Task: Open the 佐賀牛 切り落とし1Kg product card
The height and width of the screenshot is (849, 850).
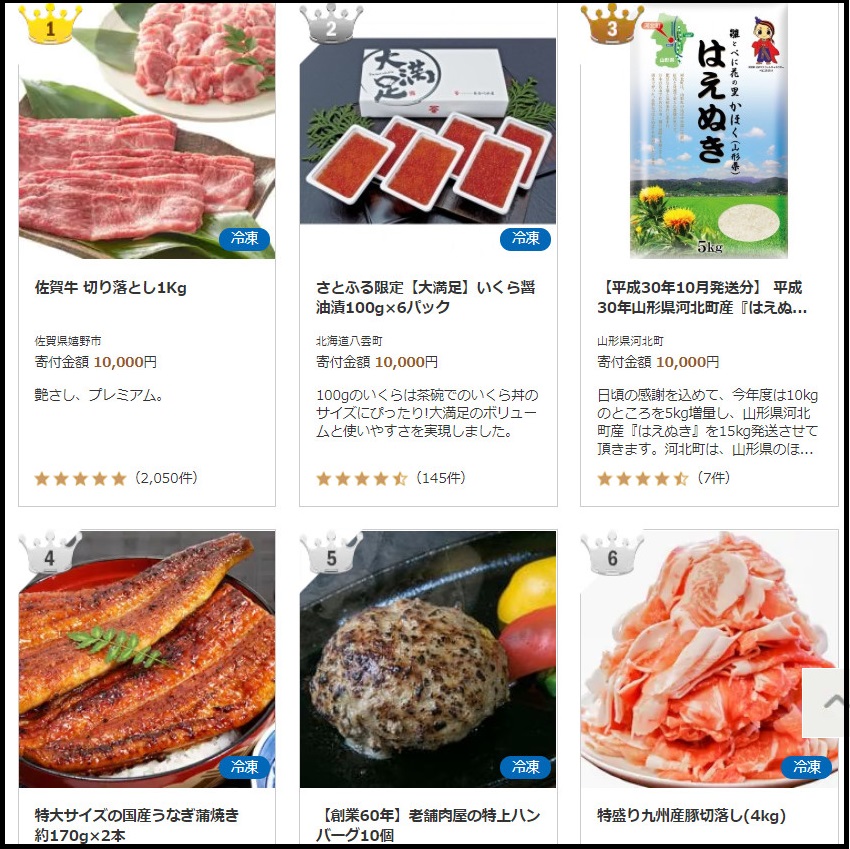Action: [147, 255]
